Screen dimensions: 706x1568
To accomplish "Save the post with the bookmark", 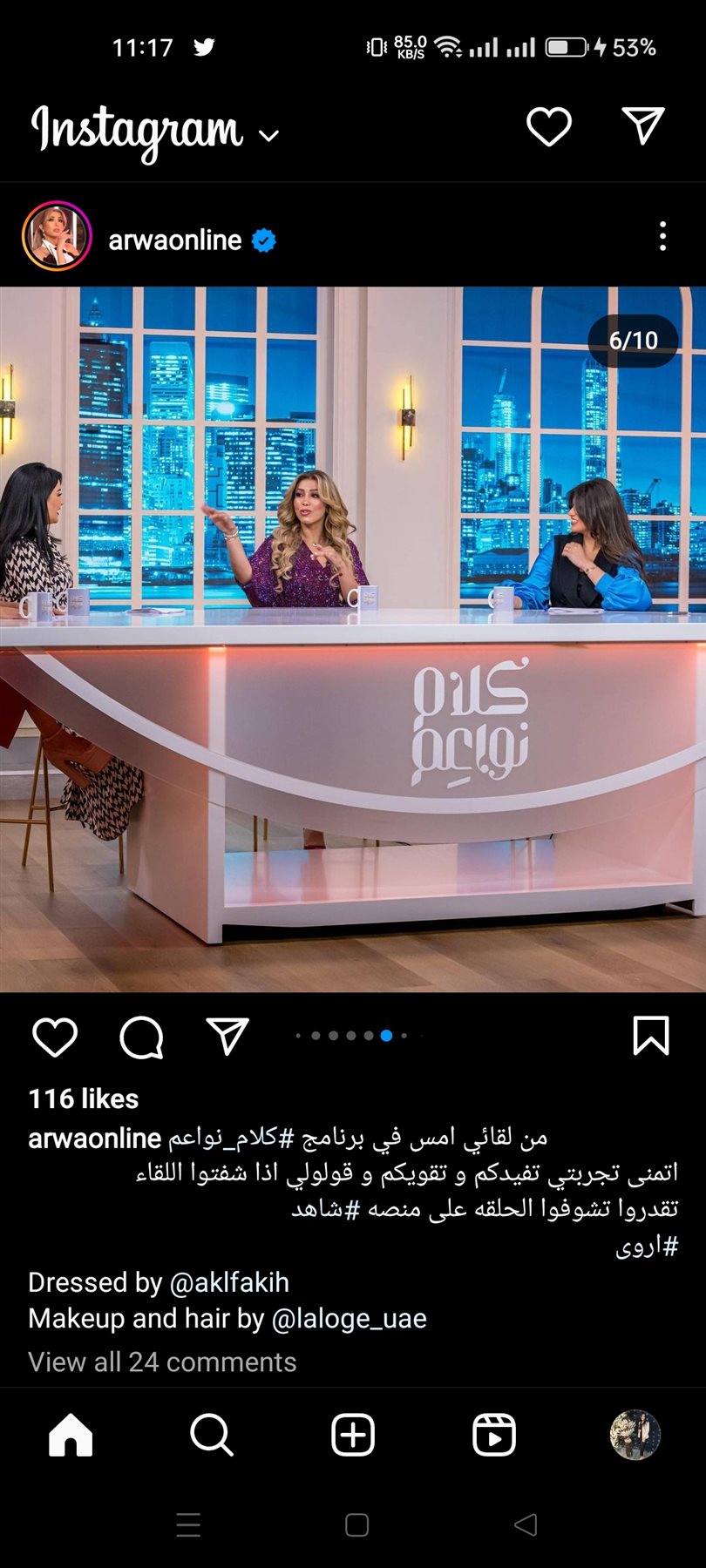I will (x=650, y=1036).
